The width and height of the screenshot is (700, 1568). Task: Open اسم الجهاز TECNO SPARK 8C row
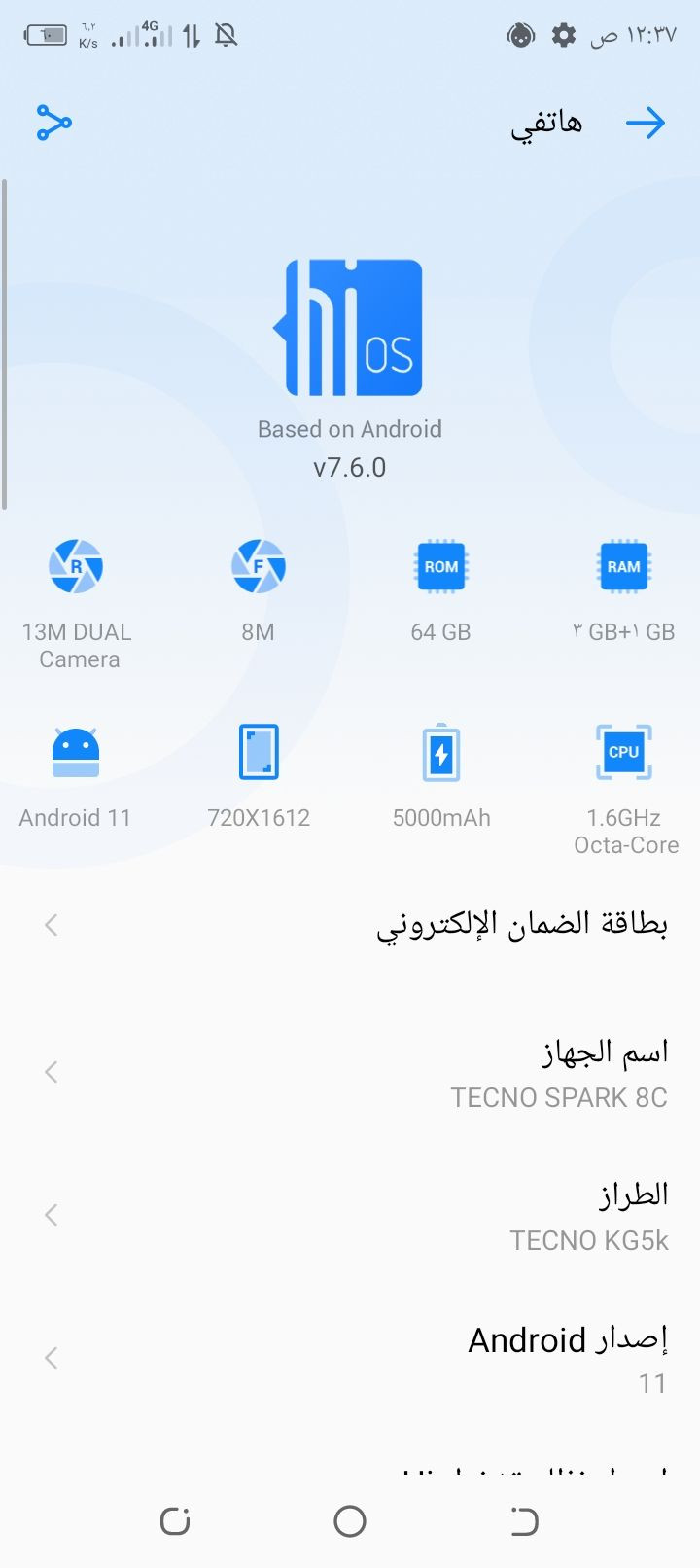point(350,1073)
